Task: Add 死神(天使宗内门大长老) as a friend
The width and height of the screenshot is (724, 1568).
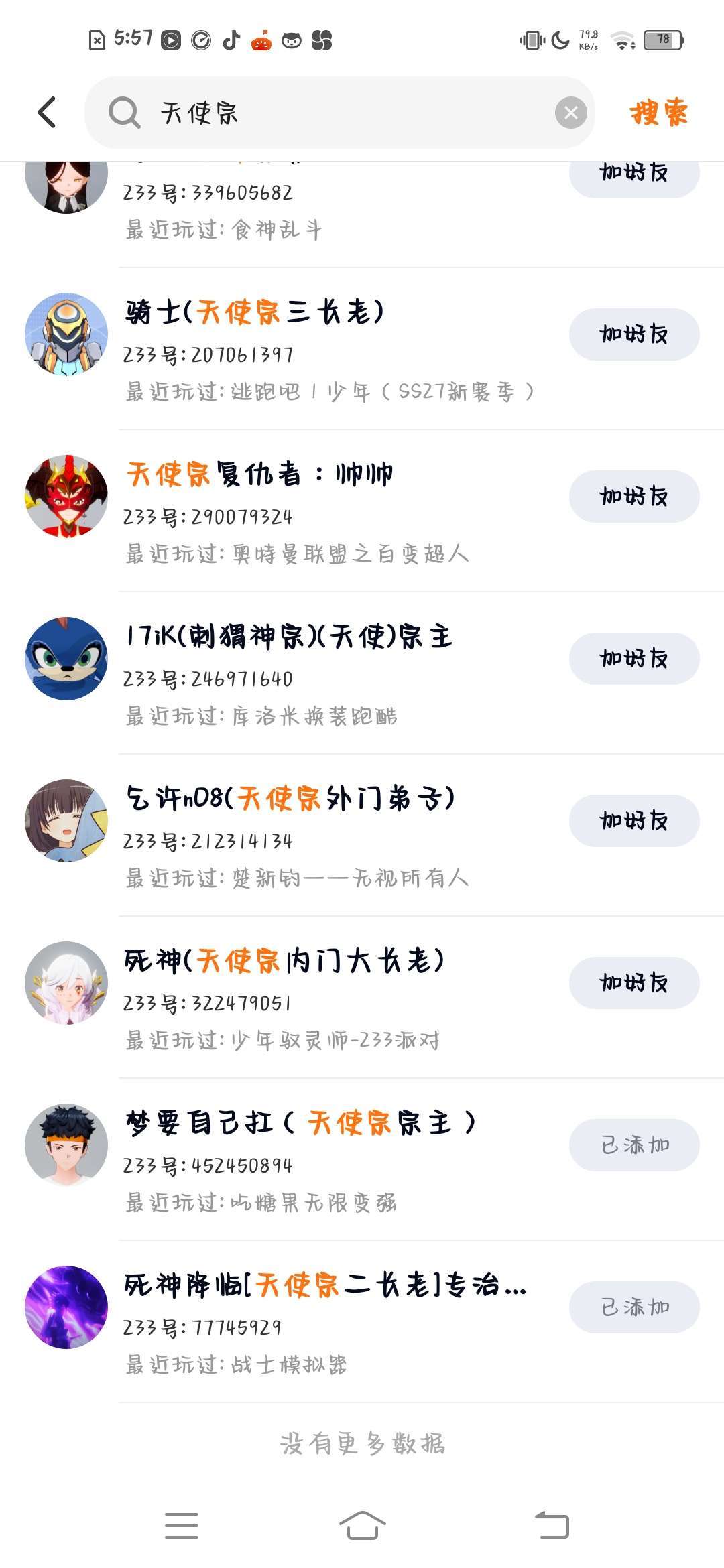Action: [633, 983]
